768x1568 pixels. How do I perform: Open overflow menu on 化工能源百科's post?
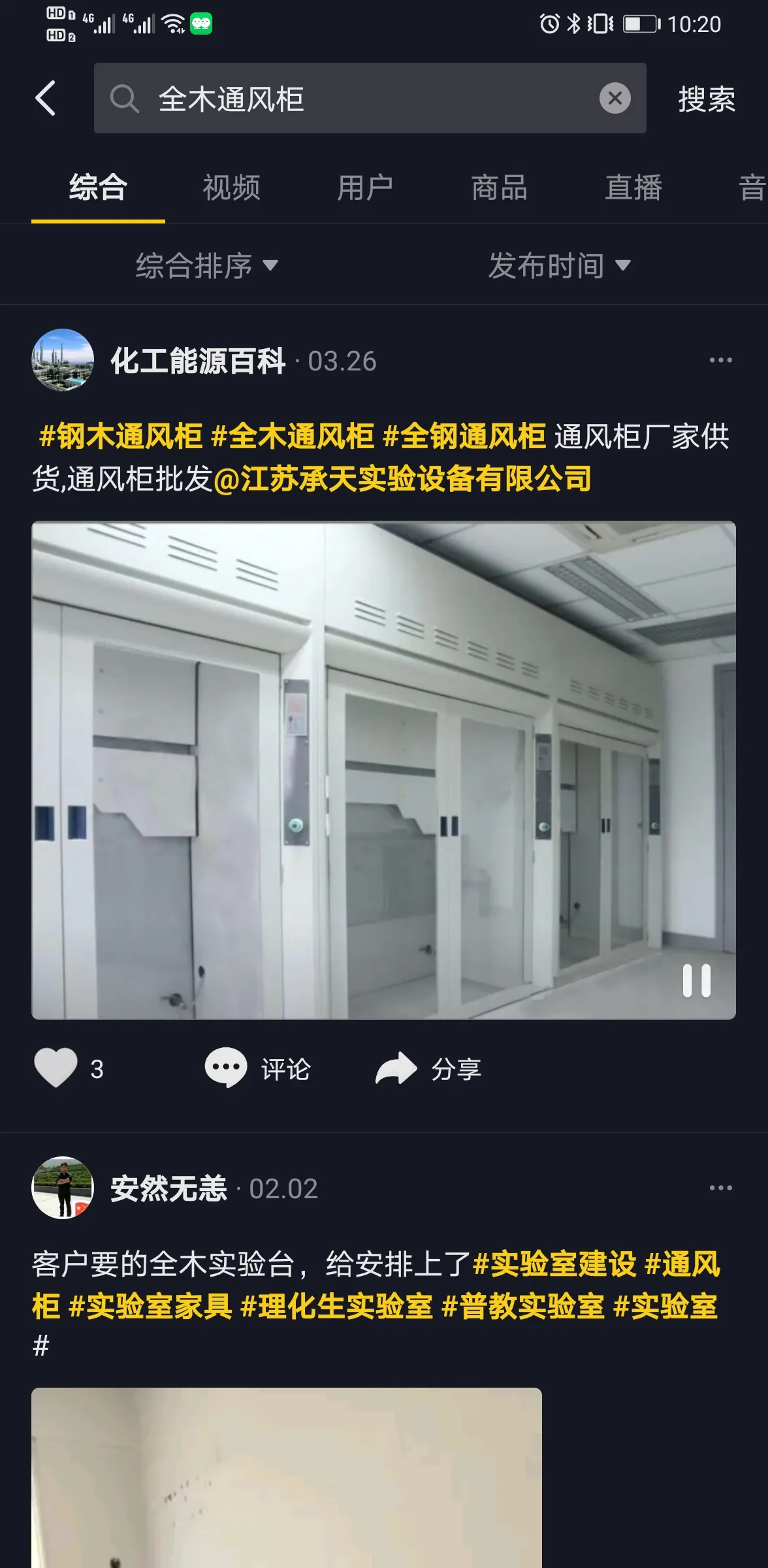(720, 360)
